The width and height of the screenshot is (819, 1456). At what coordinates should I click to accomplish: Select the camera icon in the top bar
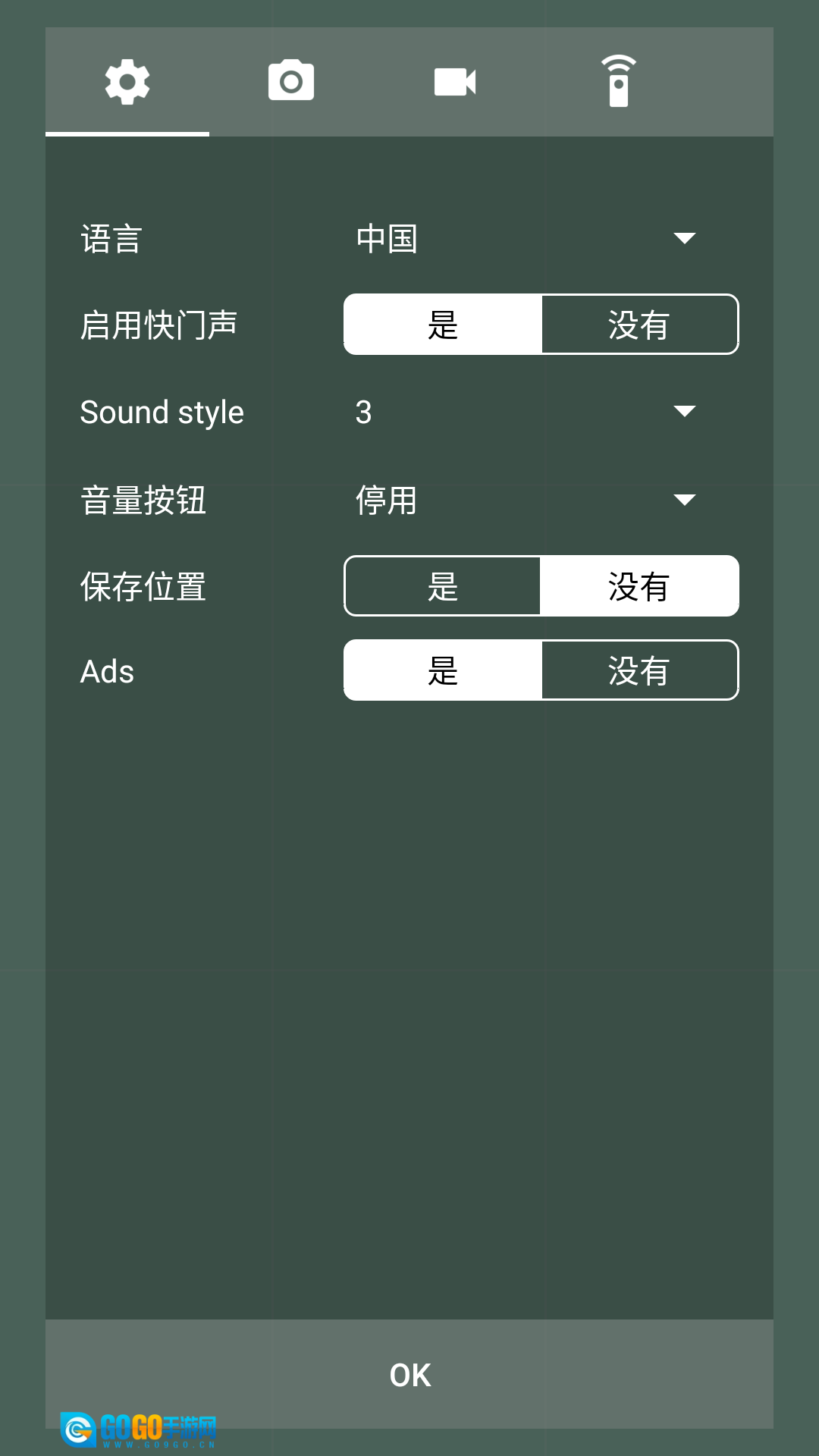(x=291, y=80)
